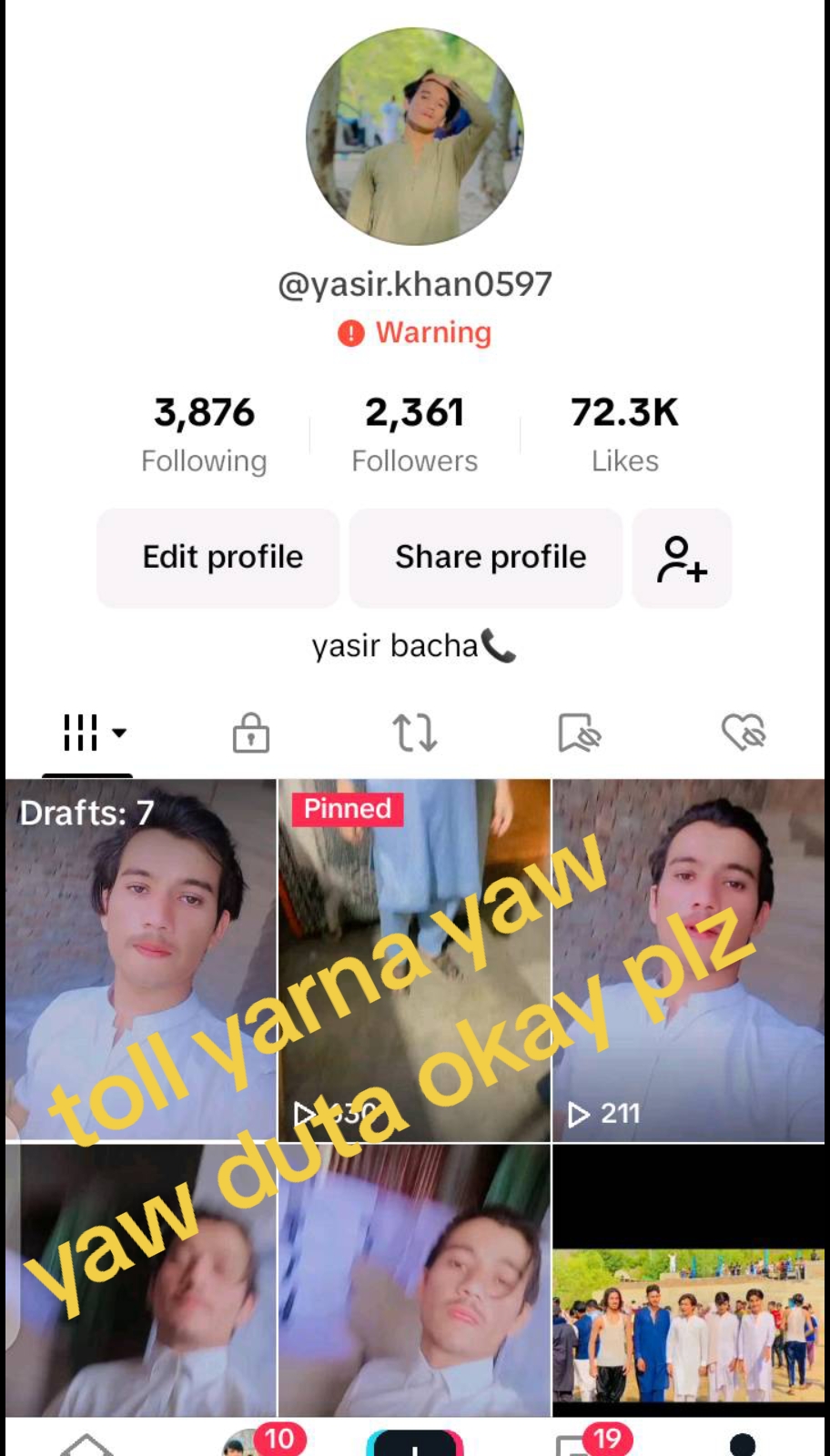Image resolution: width=830 pixels, height=1456 pixels.
Task: Open the add friends icon
Action: (x=682, y=558)
